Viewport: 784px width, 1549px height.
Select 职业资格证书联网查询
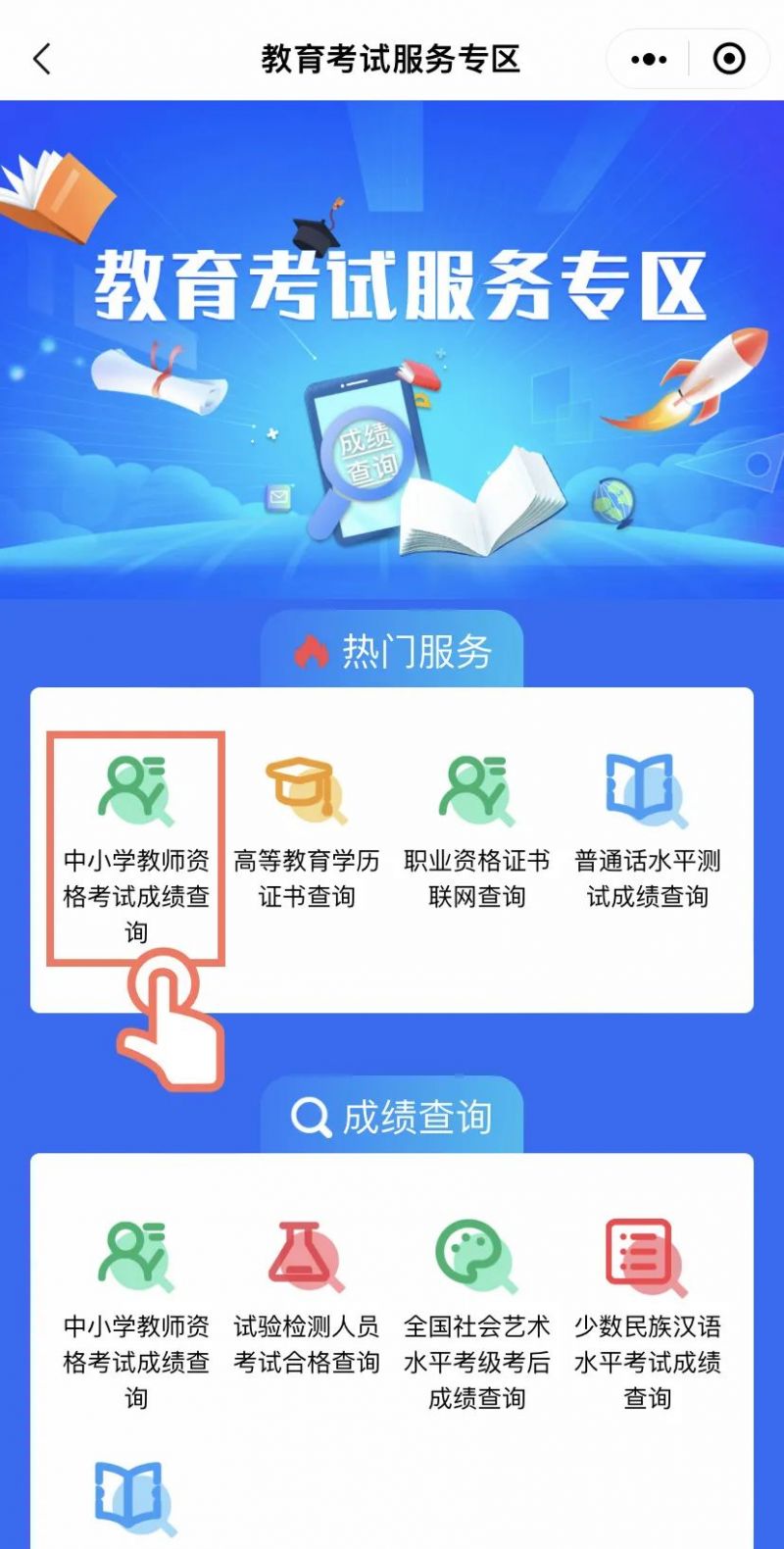coord(477,833)
